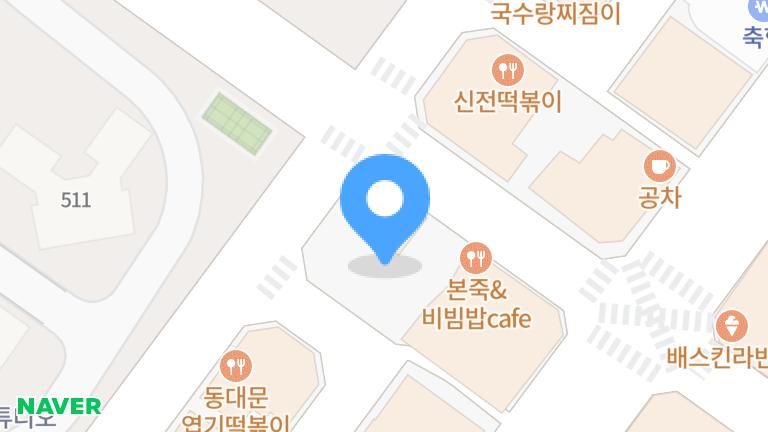Open the 본죽&비빔밥cafe restaurant marker

[476, 259]
